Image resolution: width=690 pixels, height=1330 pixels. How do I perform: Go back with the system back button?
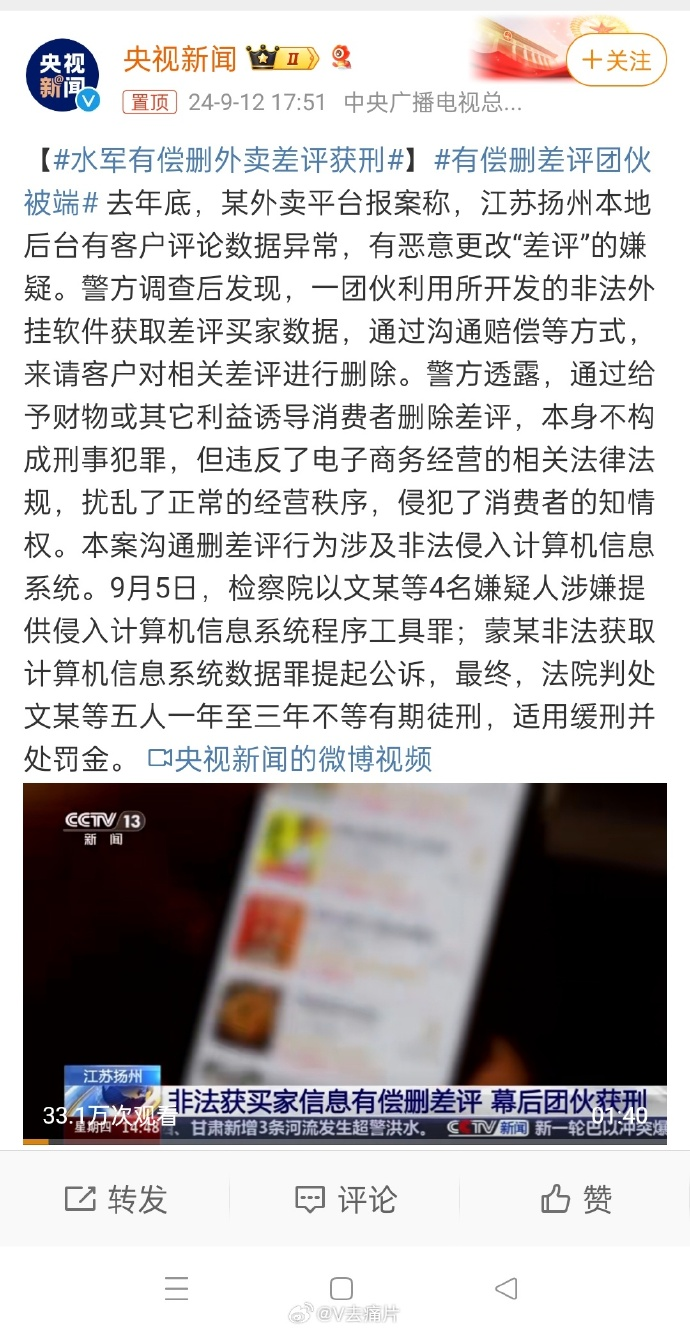click(506, 1287)
